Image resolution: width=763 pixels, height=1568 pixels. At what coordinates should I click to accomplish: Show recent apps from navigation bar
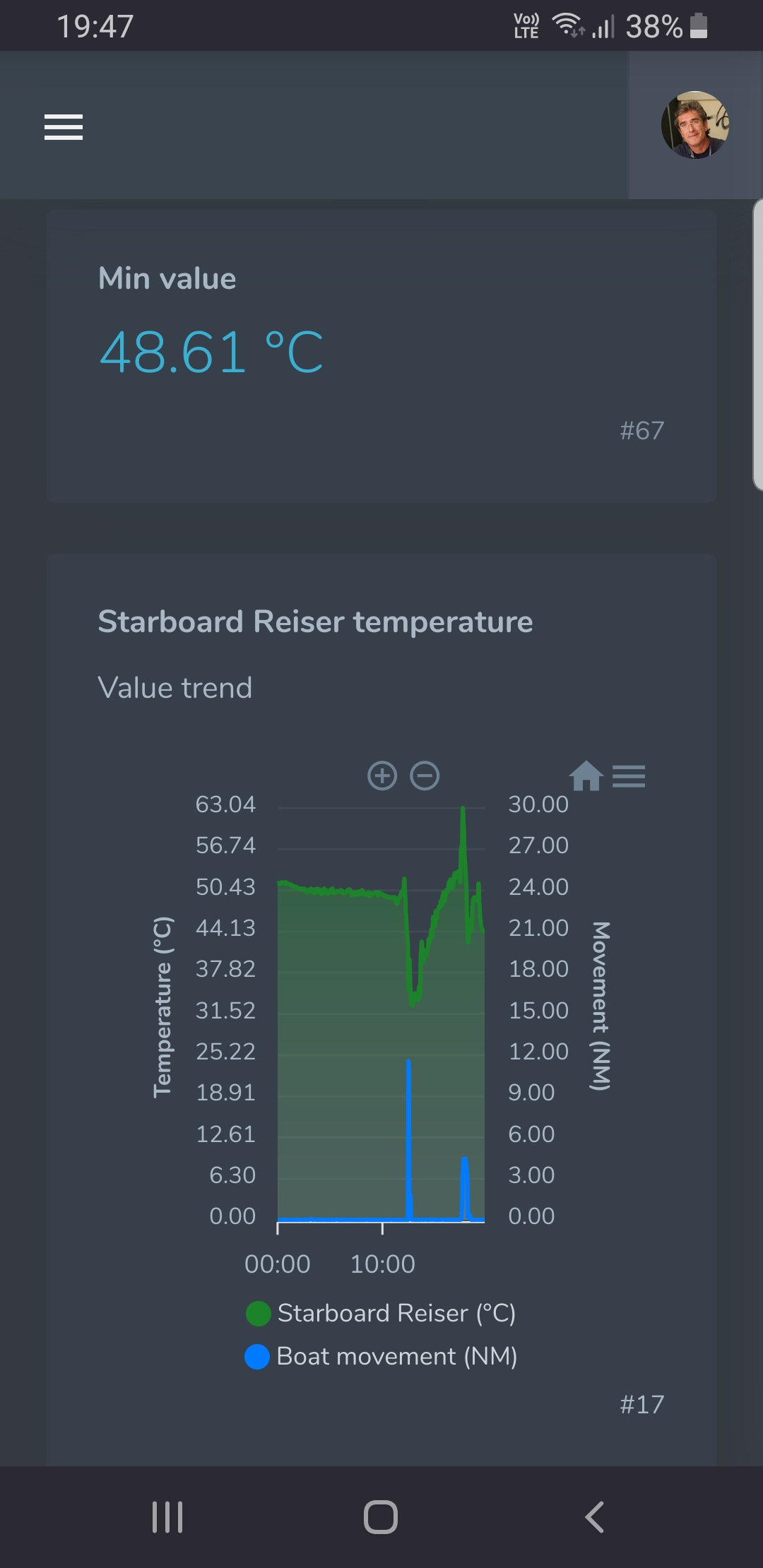click(x=167, y=1516)
